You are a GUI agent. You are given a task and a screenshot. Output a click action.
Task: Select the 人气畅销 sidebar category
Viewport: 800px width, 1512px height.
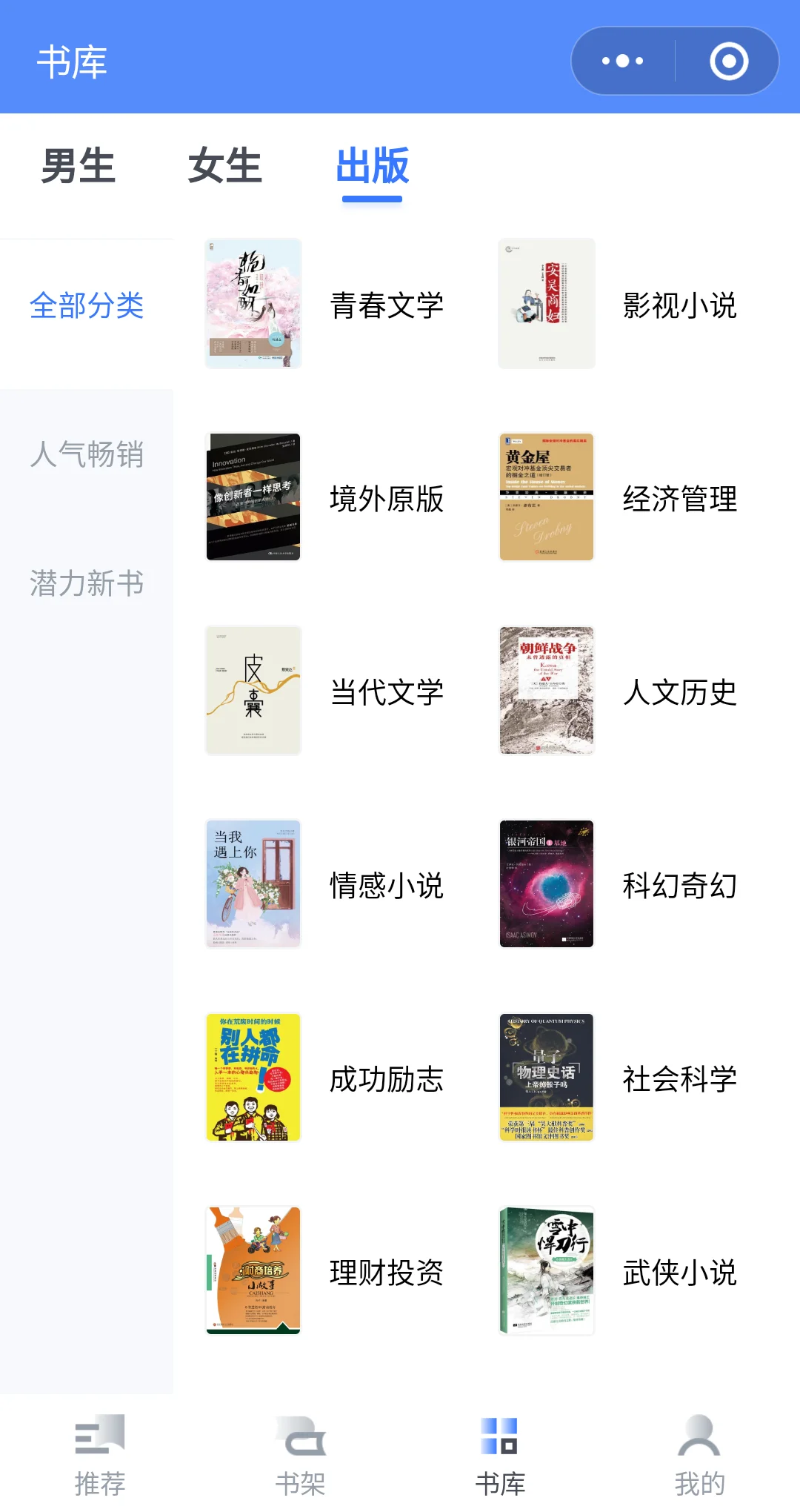(87, 454)
